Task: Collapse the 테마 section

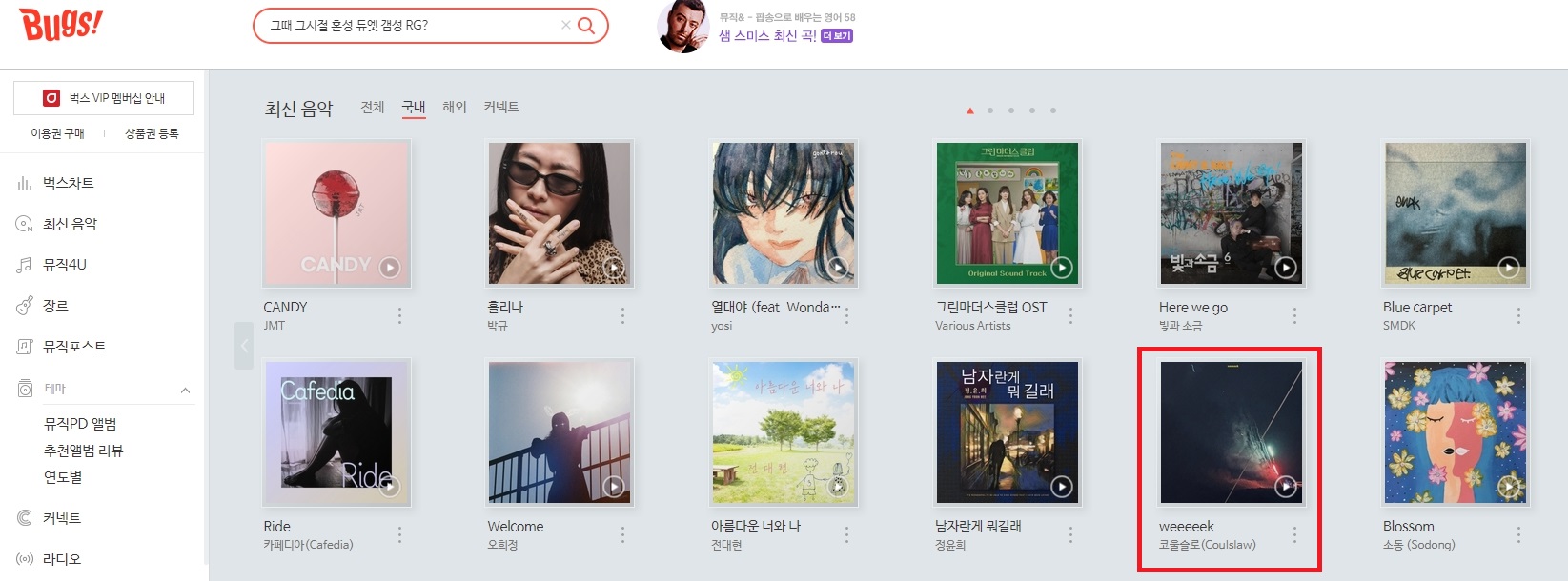Action: (x=185, y=390)
